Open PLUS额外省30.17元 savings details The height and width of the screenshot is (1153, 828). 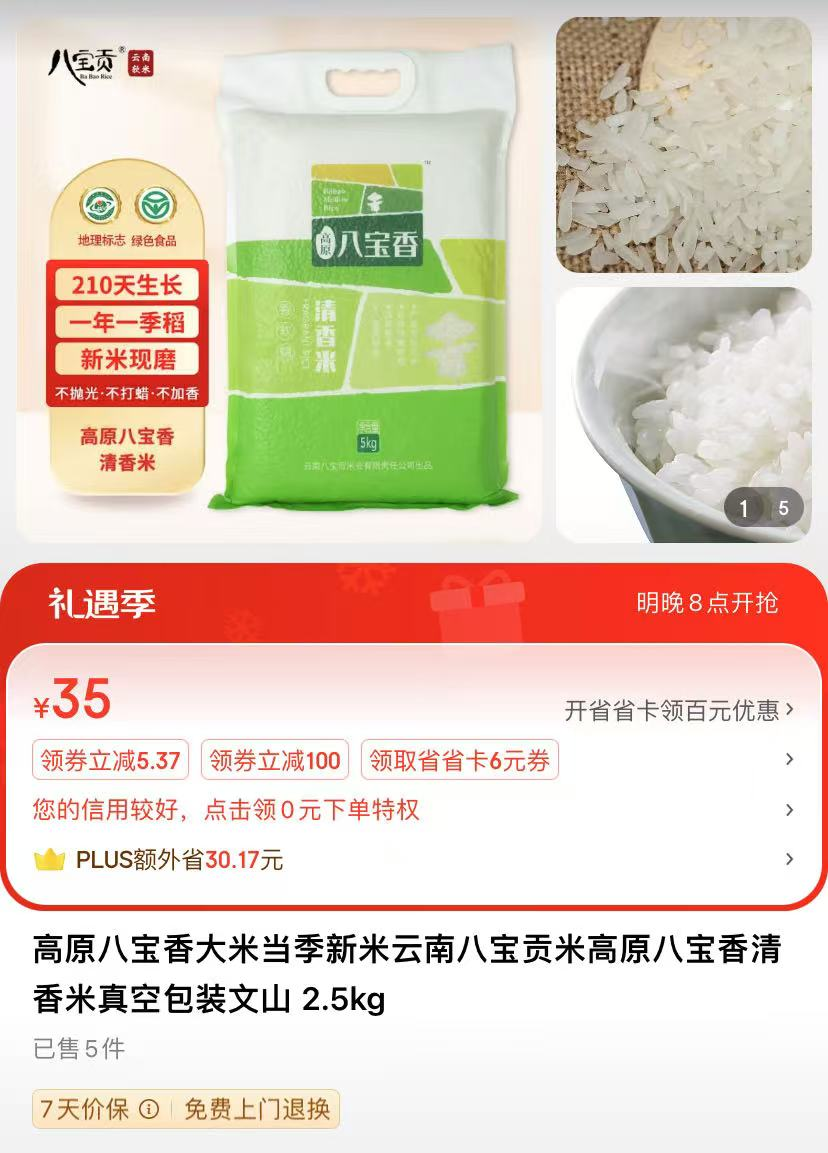point(412,859)
